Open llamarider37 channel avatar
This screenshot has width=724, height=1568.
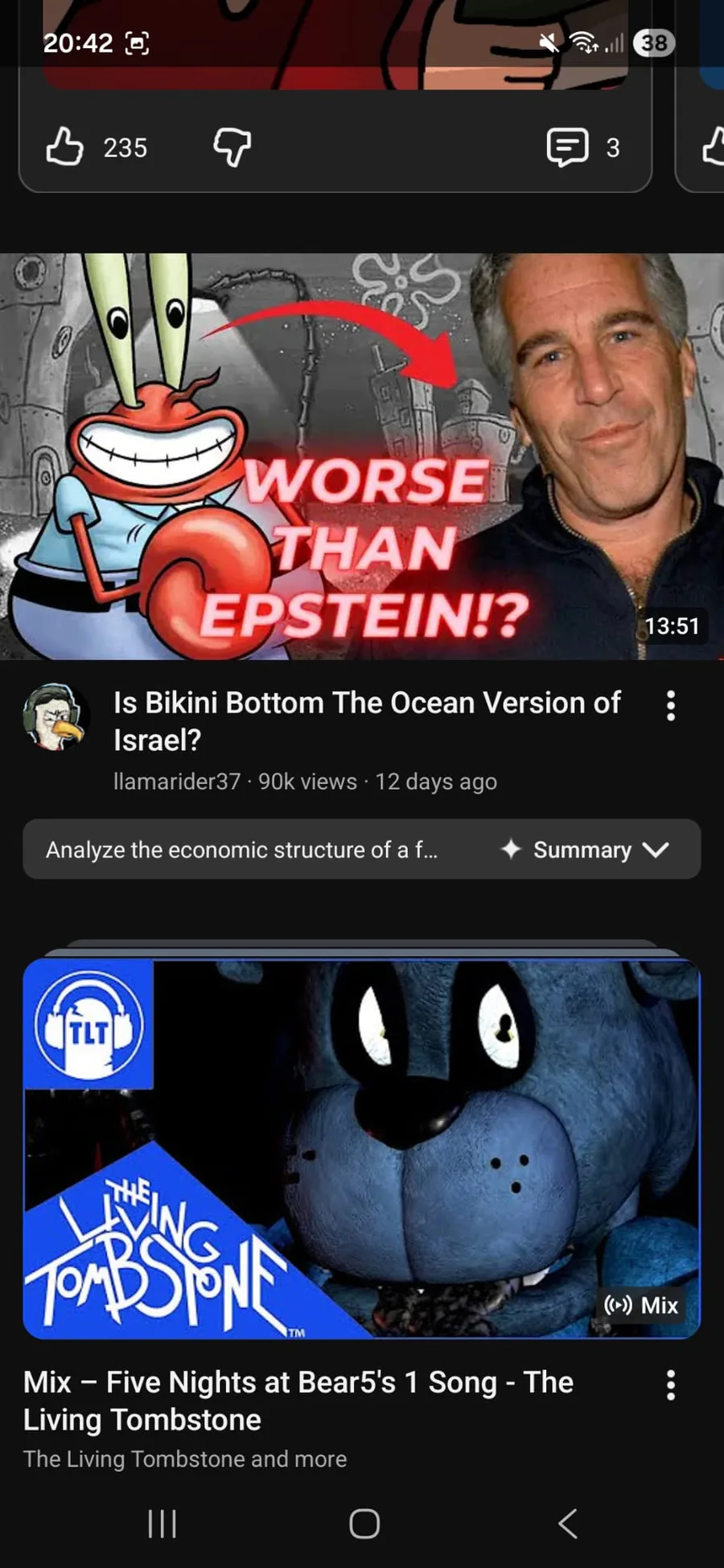click(x=55, y=717)
